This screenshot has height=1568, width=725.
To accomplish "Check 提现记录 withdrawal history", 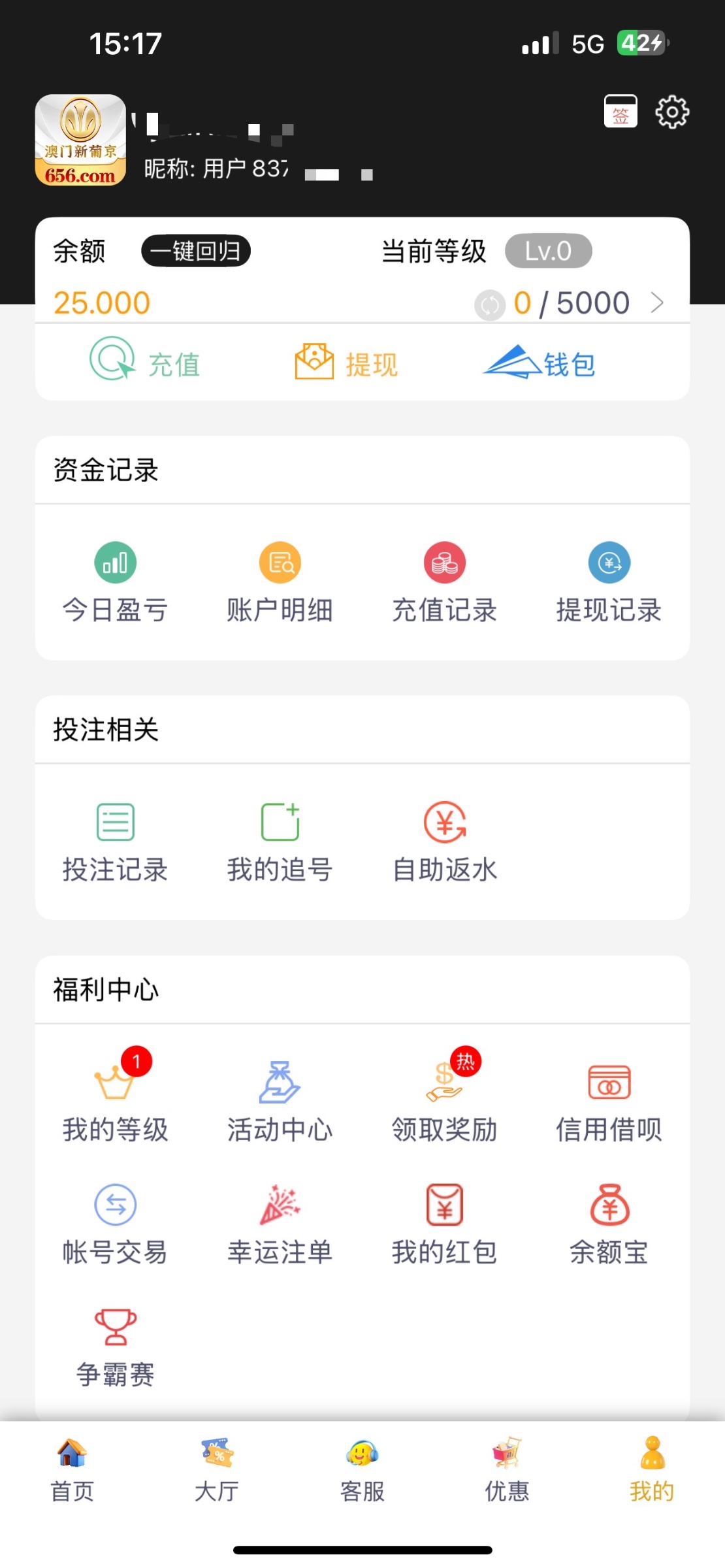I will point(609,581).
